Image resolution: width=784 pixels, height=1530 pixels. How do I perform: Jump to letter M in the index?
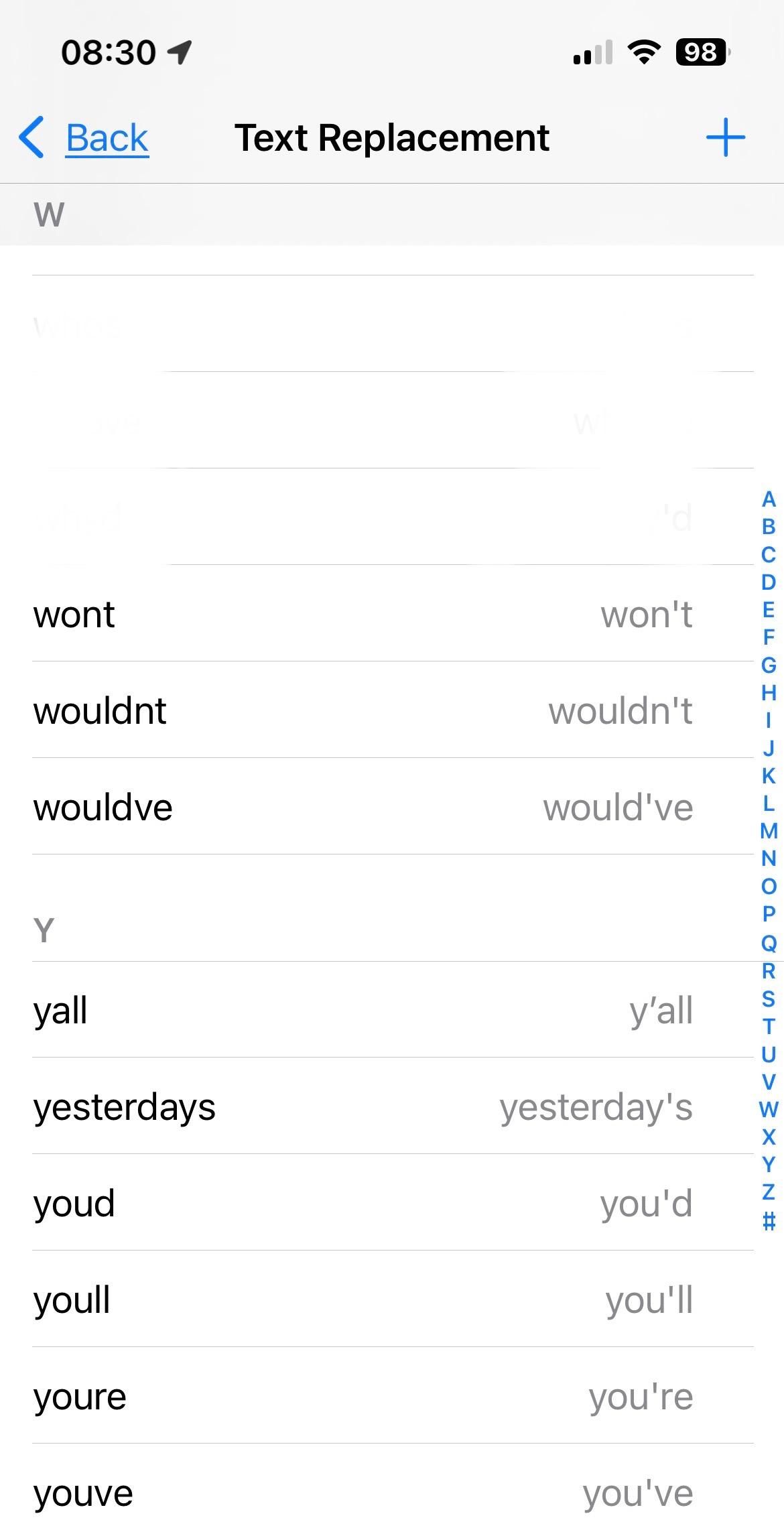click(x=769, y=831)
